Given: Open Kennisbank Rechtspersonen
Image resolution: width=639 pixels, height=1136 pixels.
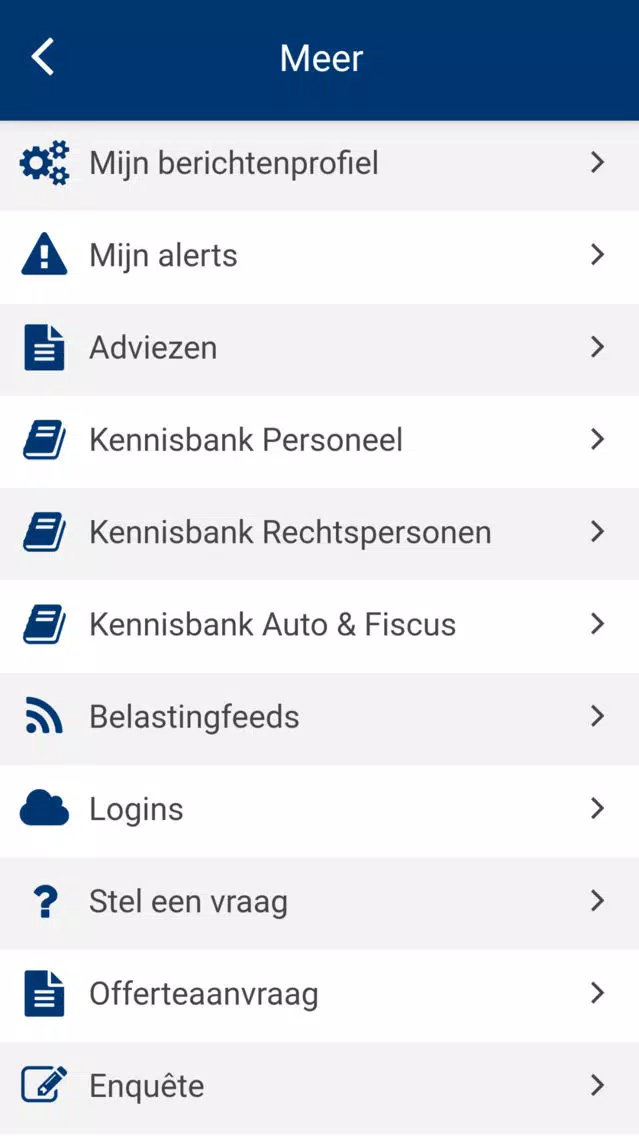Looking at the screenshot, I should tap(320, 533).
